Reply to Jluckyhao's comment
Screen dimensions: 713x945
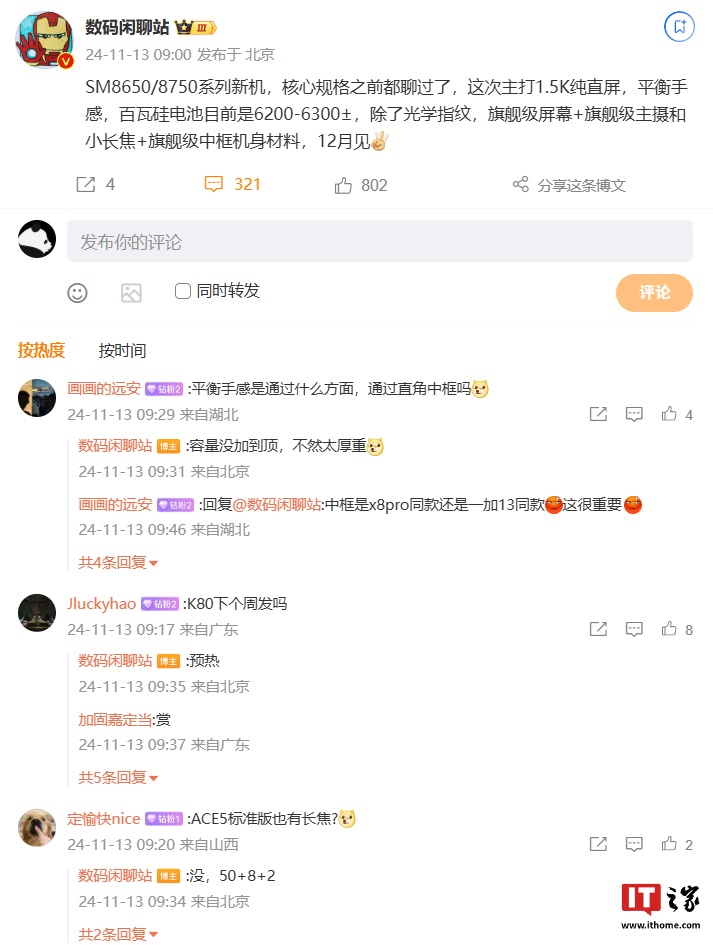pos(634,629)
